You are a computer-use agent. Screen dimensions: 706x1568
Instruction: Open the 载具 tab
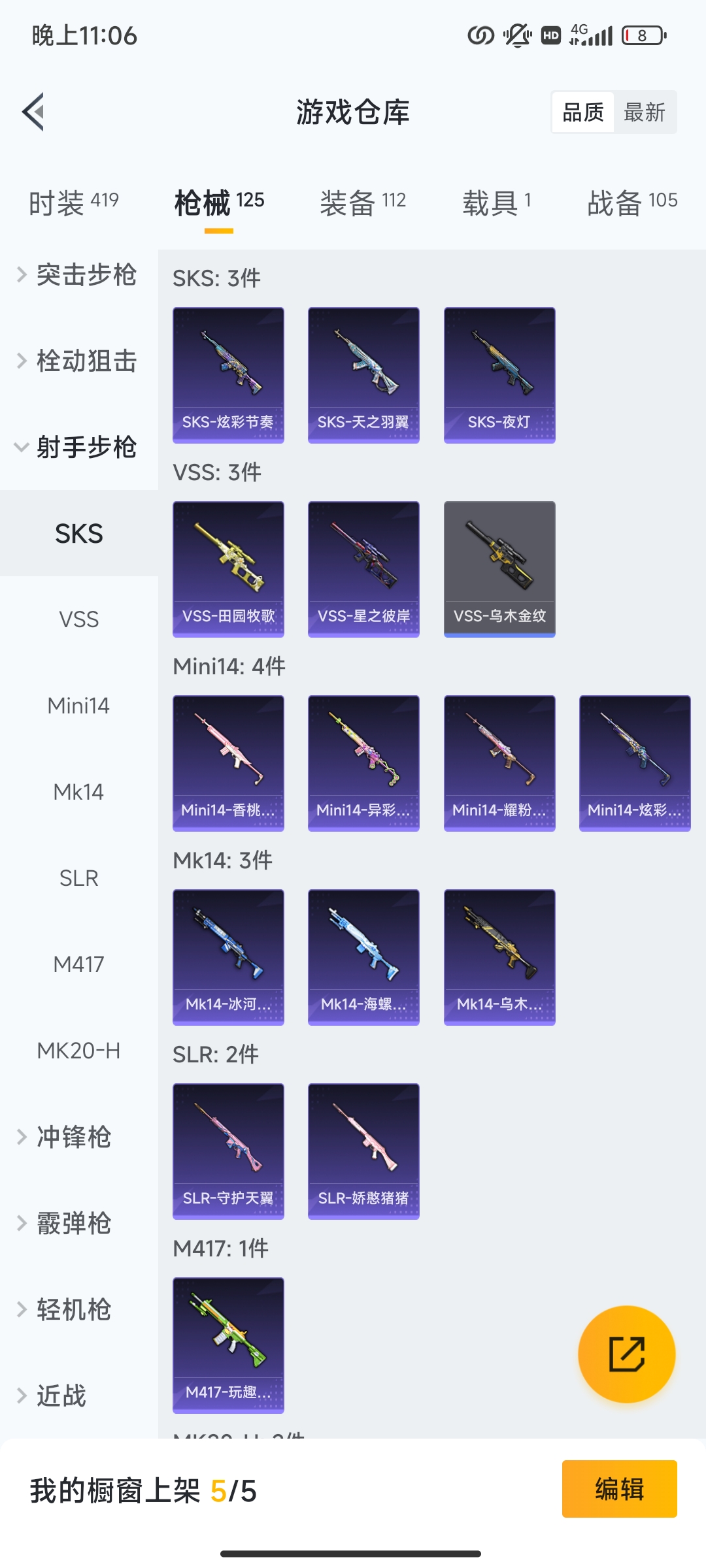coord(497,202)
